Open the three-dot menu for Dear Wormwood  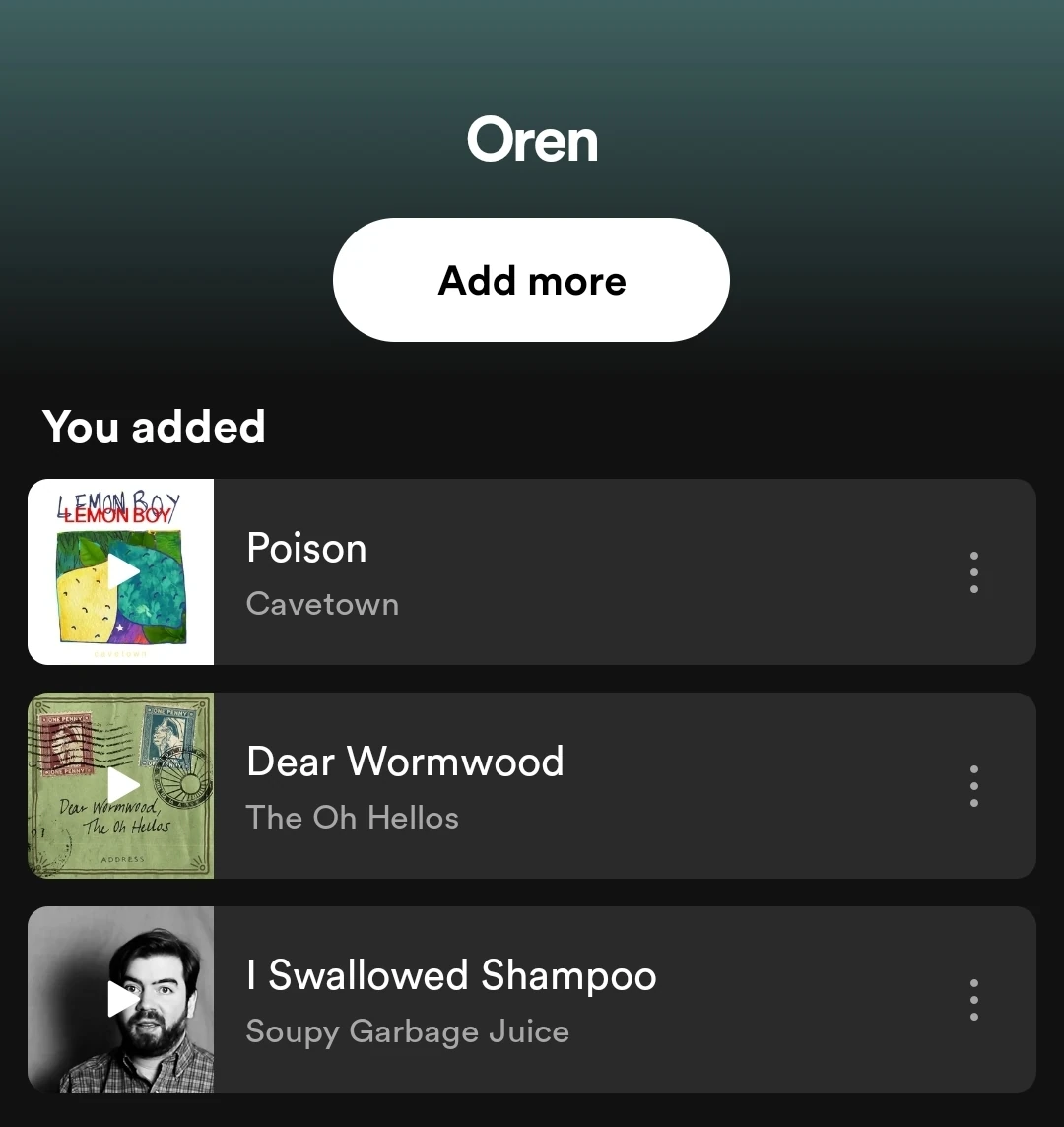pyautogui.click(x=973, y=785)
